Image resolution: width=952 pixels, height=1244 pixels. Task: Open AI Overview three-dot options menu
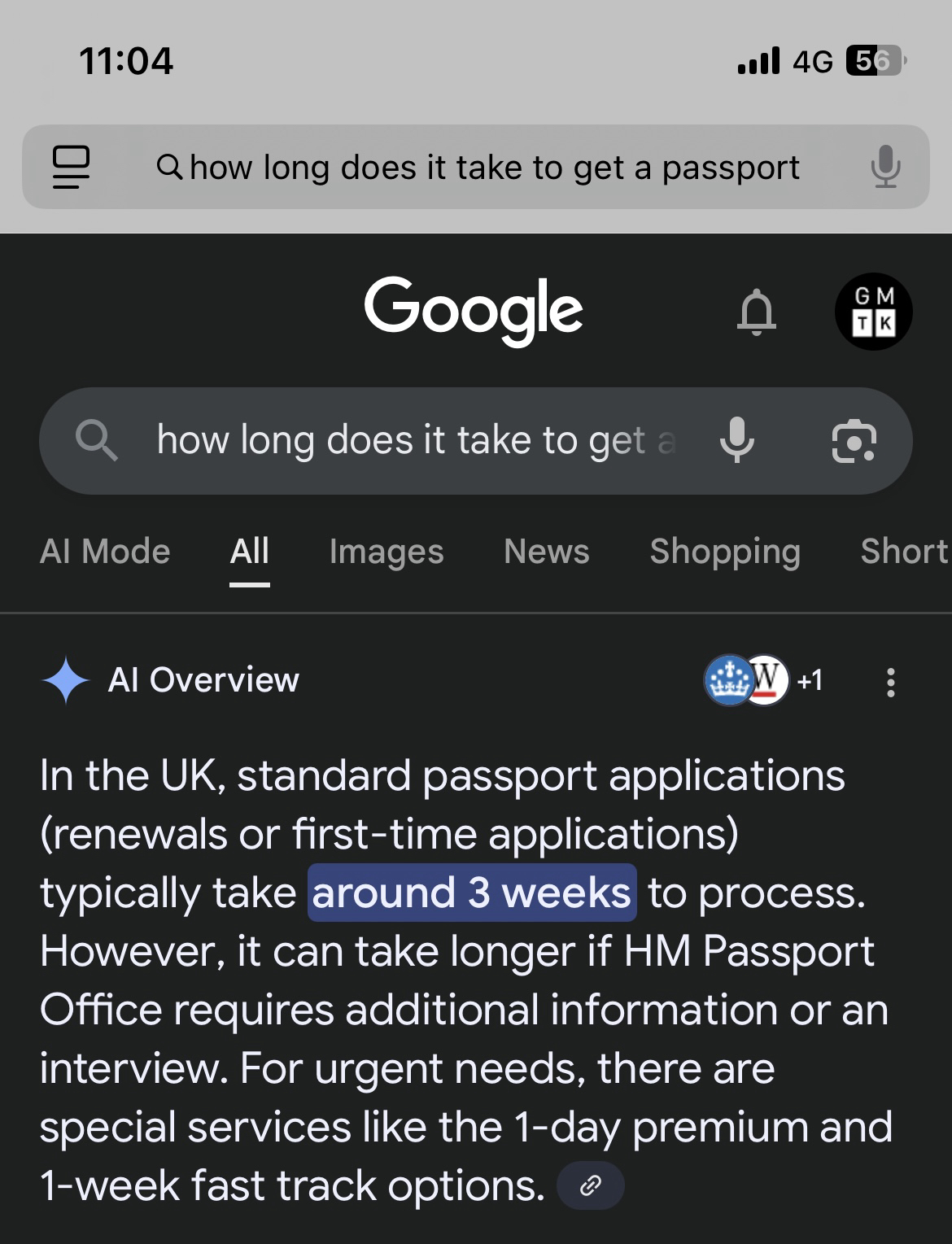(x=891, y=682)
